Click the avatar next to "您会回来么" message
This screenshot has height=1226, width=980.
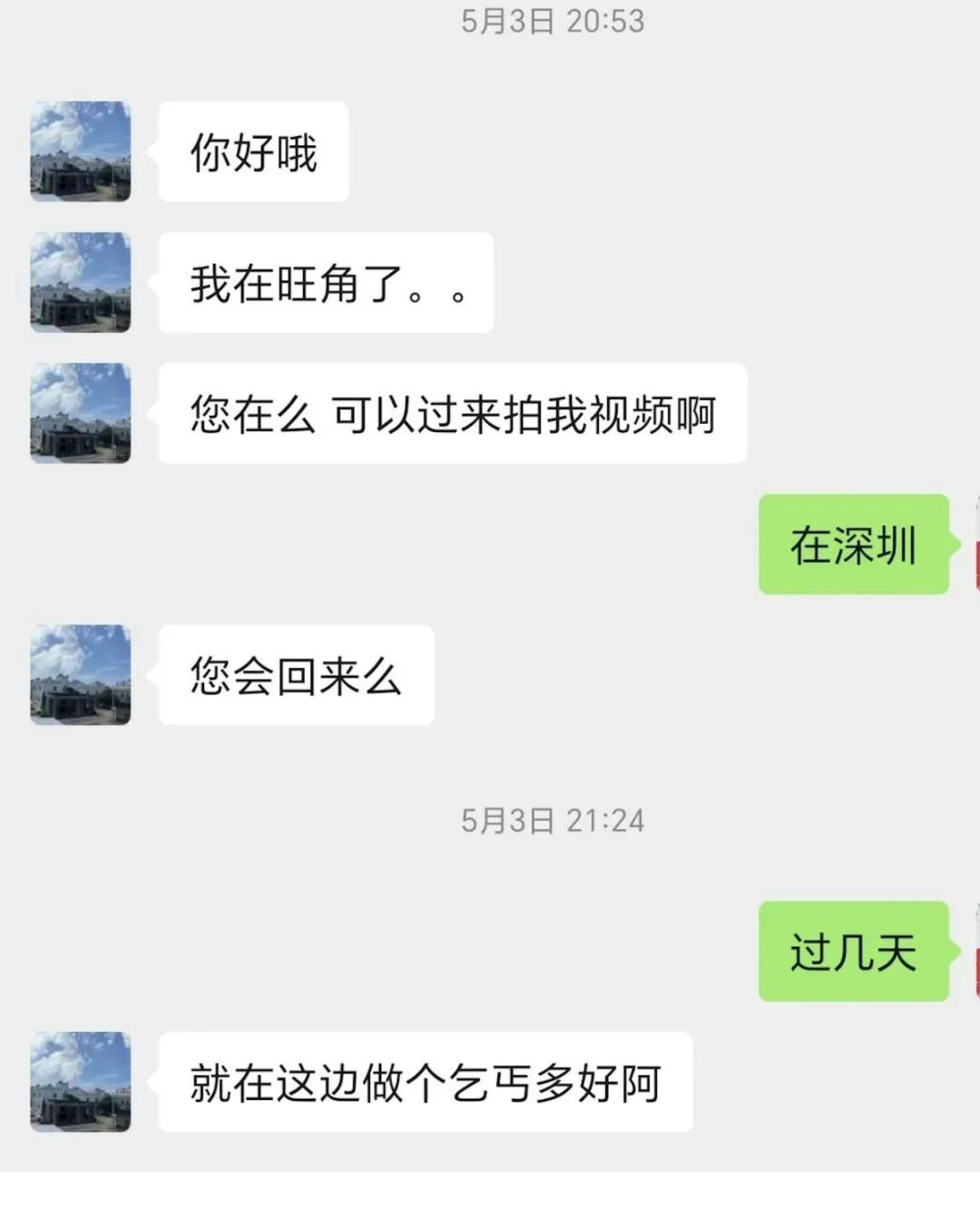pos(81,674)
